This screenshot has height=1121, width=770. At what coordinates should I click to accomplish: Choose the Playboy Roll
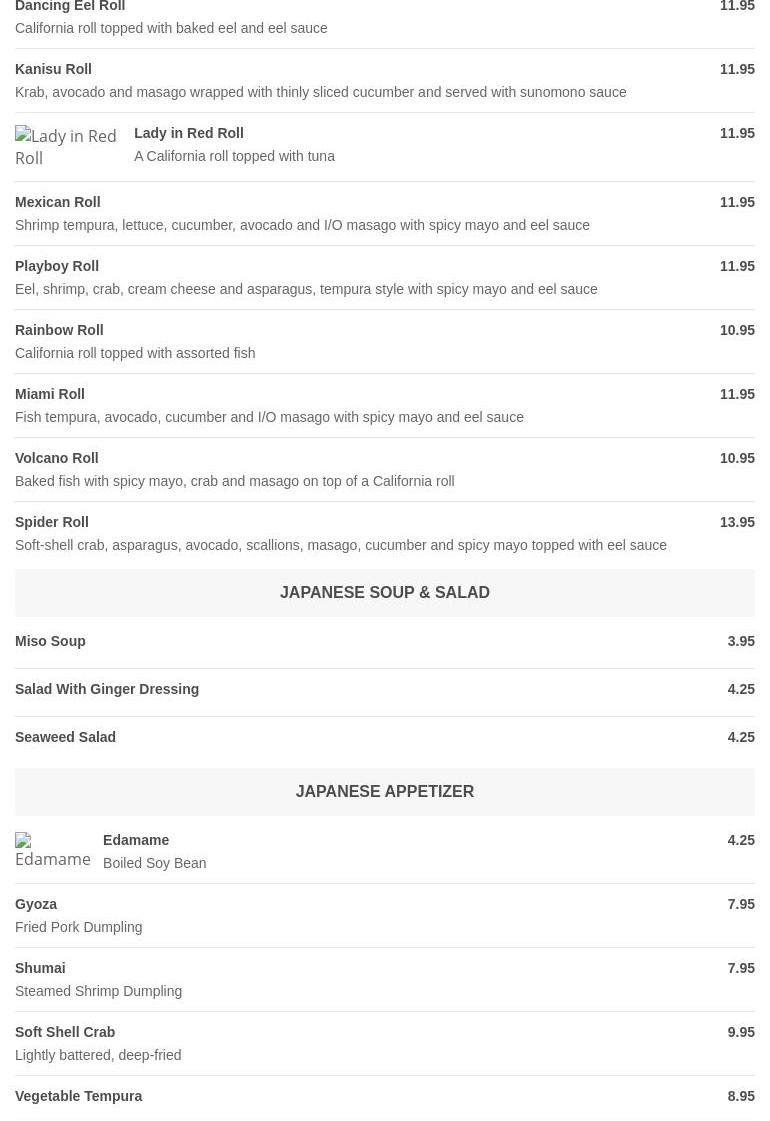[57, 267]
